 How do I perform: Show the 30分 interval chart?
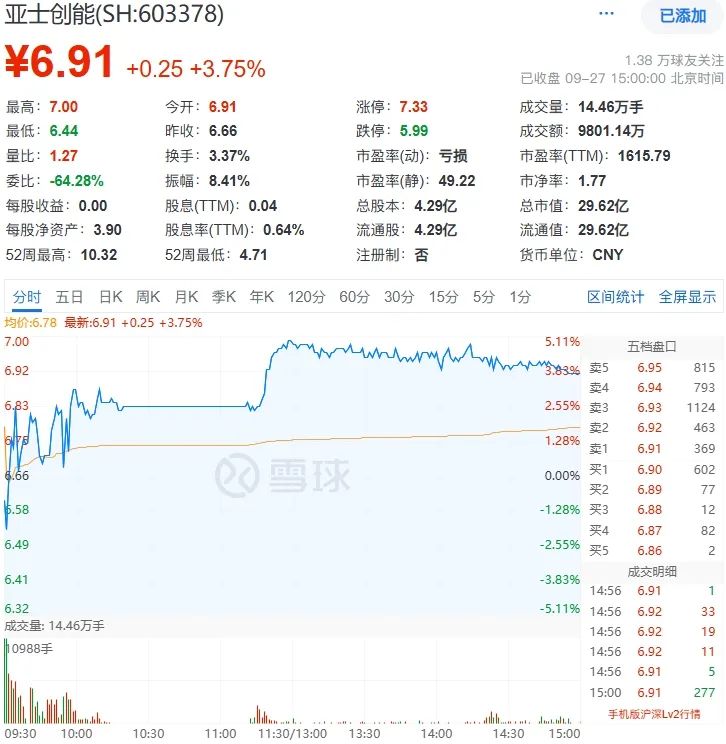pos(399,297)
